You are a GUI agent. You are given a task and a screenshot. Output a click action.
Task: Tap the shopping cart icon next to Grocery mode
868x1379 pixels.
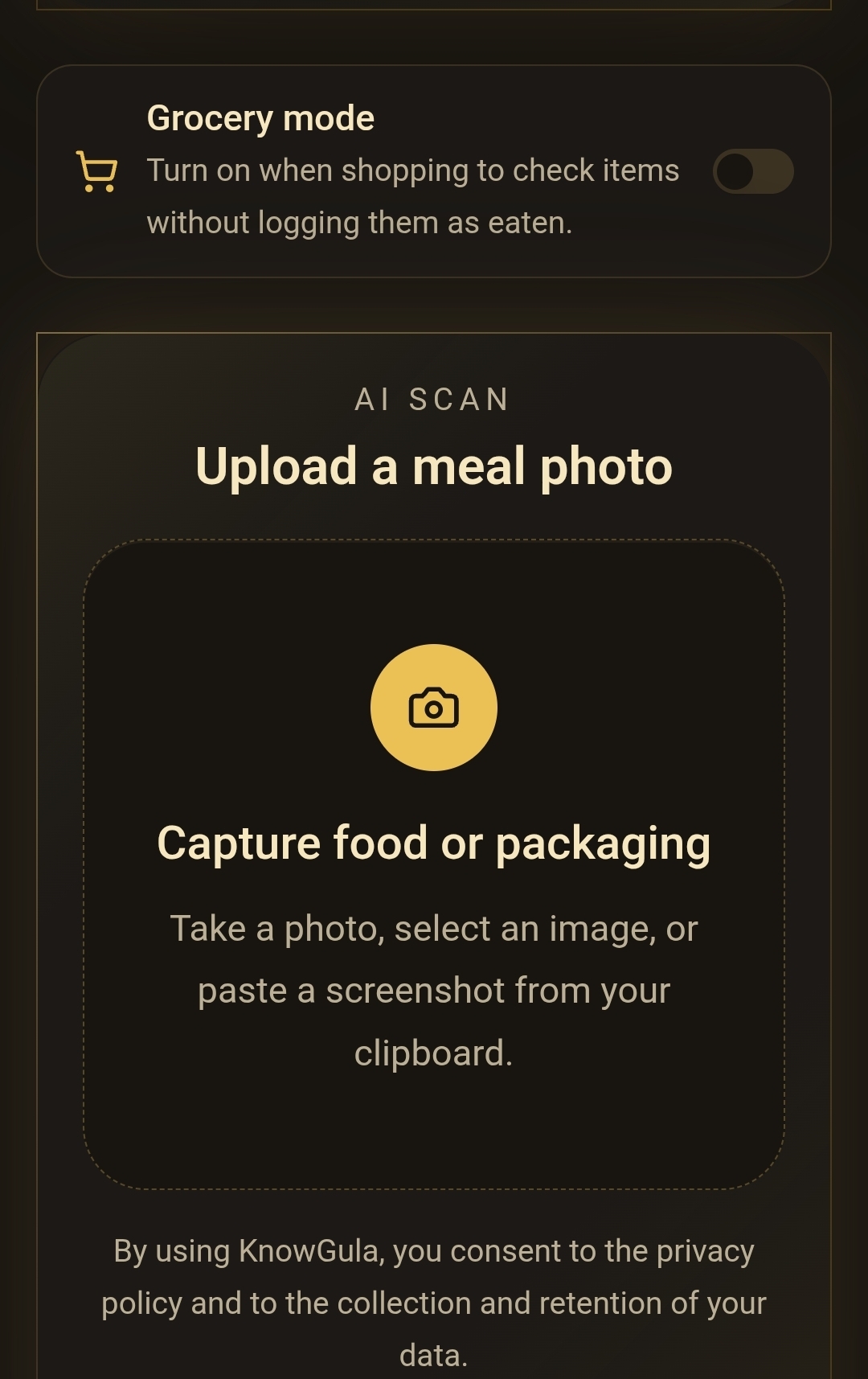point(96,171)
